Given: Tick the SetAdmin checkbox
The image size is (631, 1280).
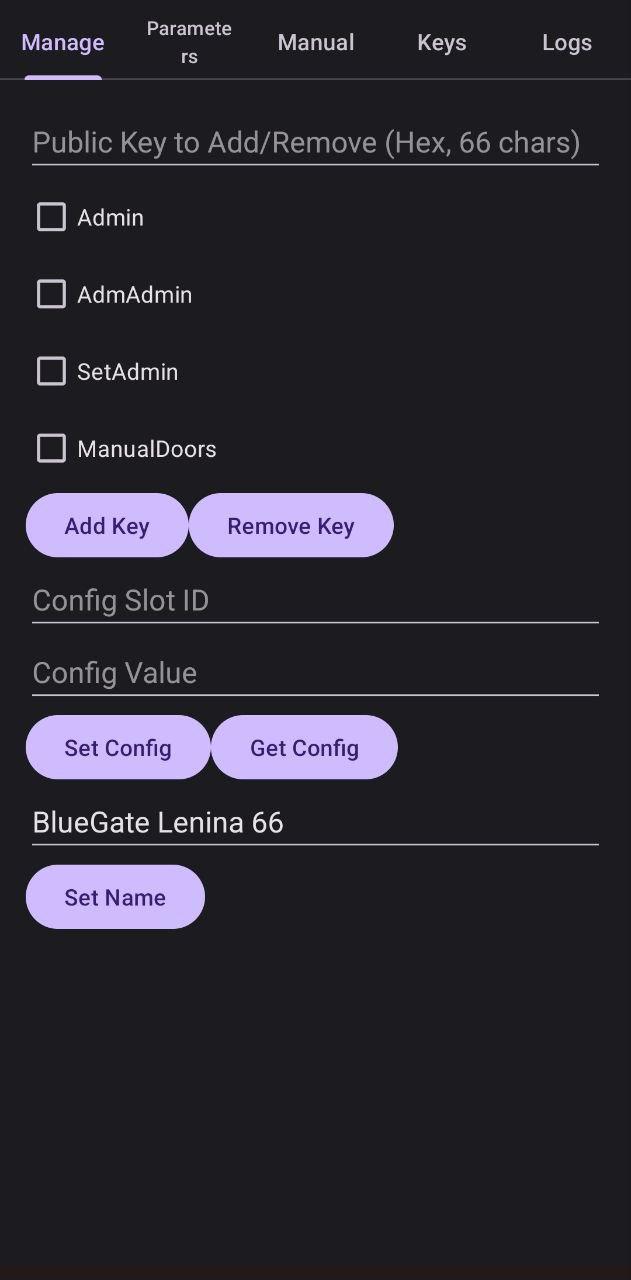Looking at the screenshot, I should (51, 371).
